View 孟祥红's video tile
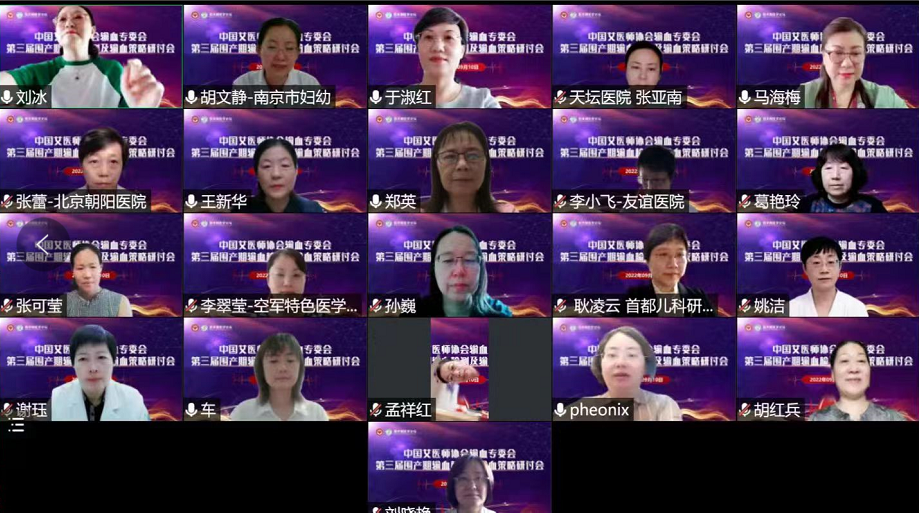919x513 pixels. [x=459, y=368]
